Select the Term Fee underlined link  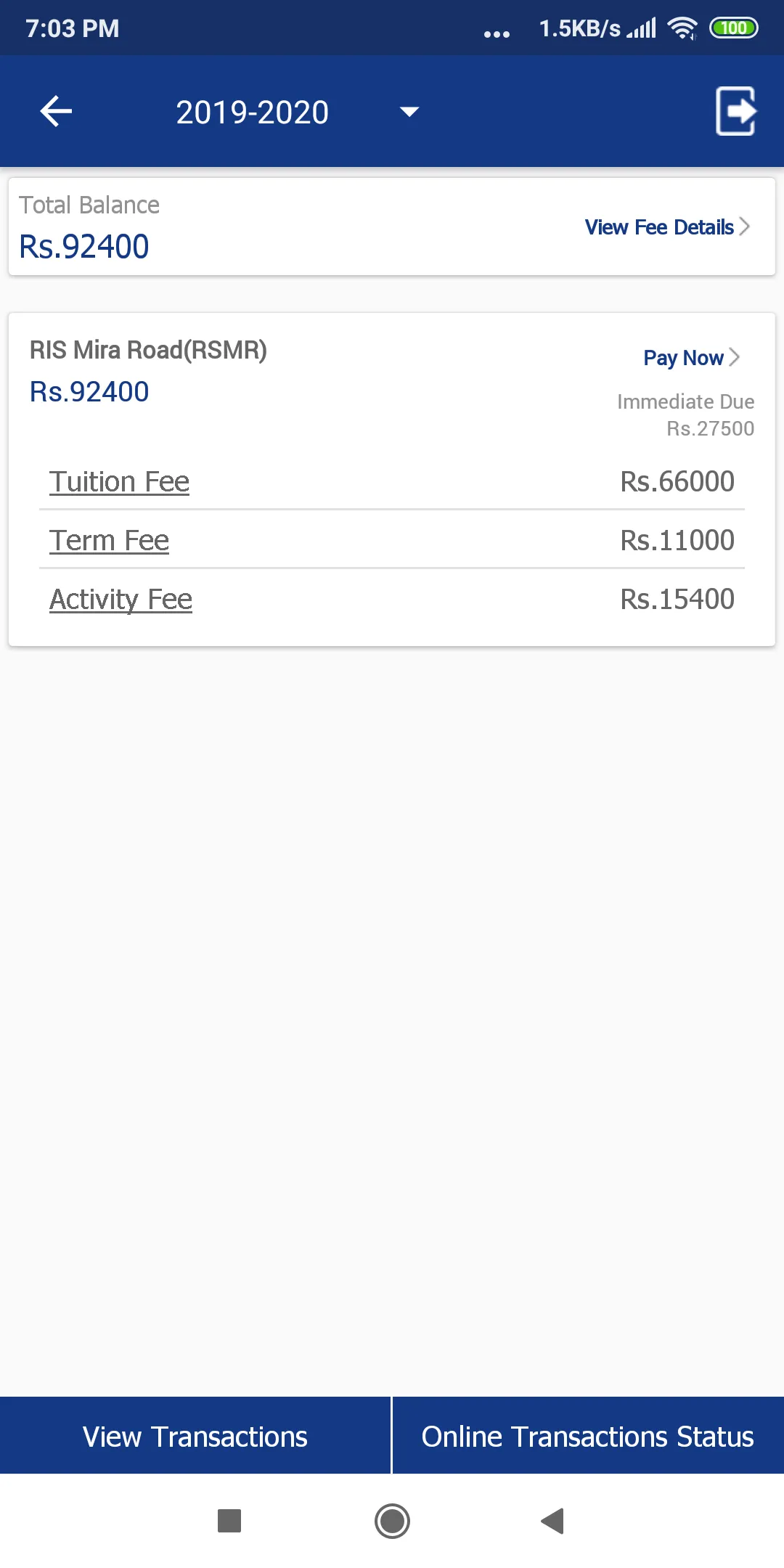click(x=108, y=539)
